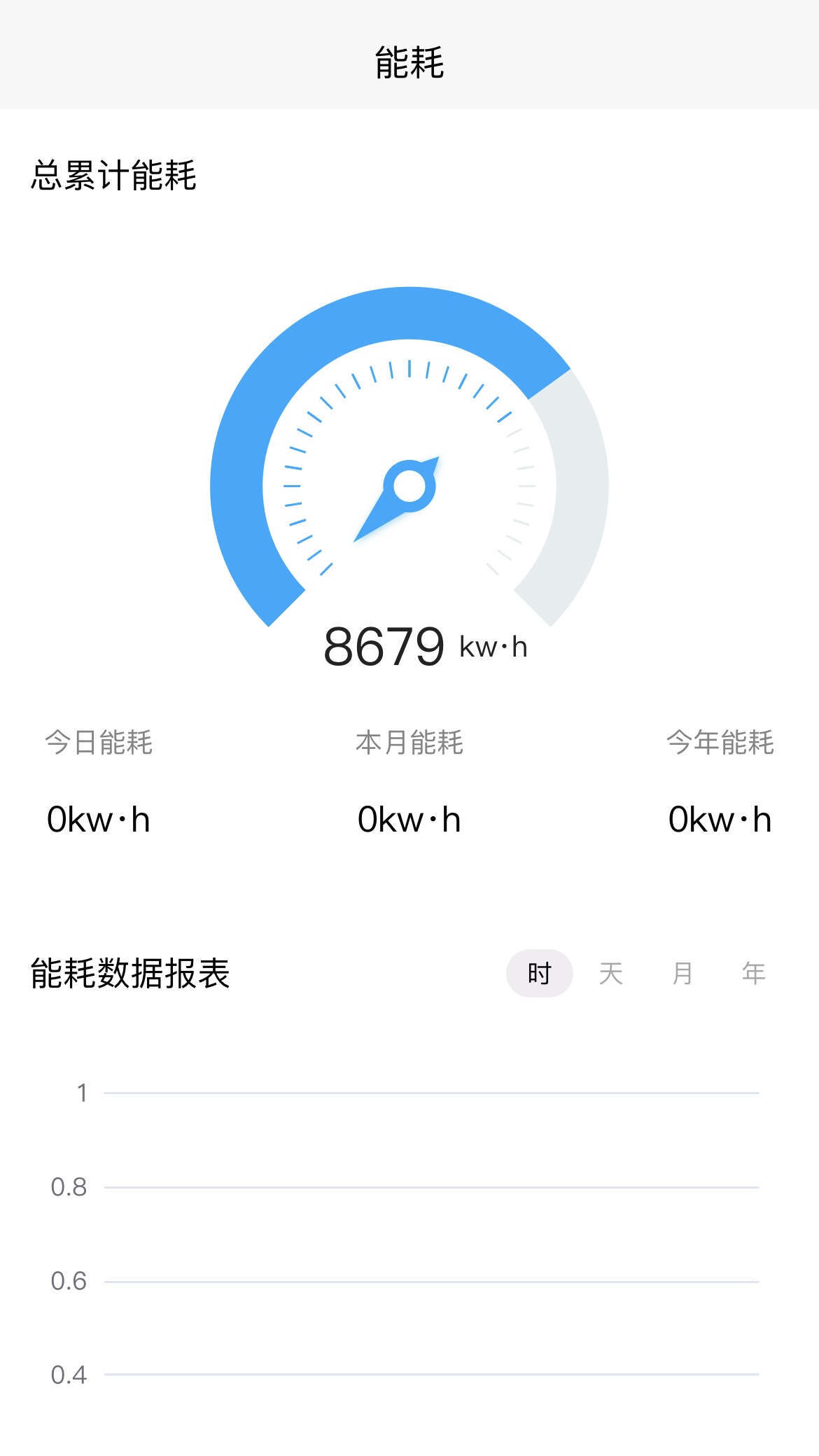Image resolution: width=819 pixels, height=1456 pixels.
Task: Open the 年 data report
Action: point(752,973)
